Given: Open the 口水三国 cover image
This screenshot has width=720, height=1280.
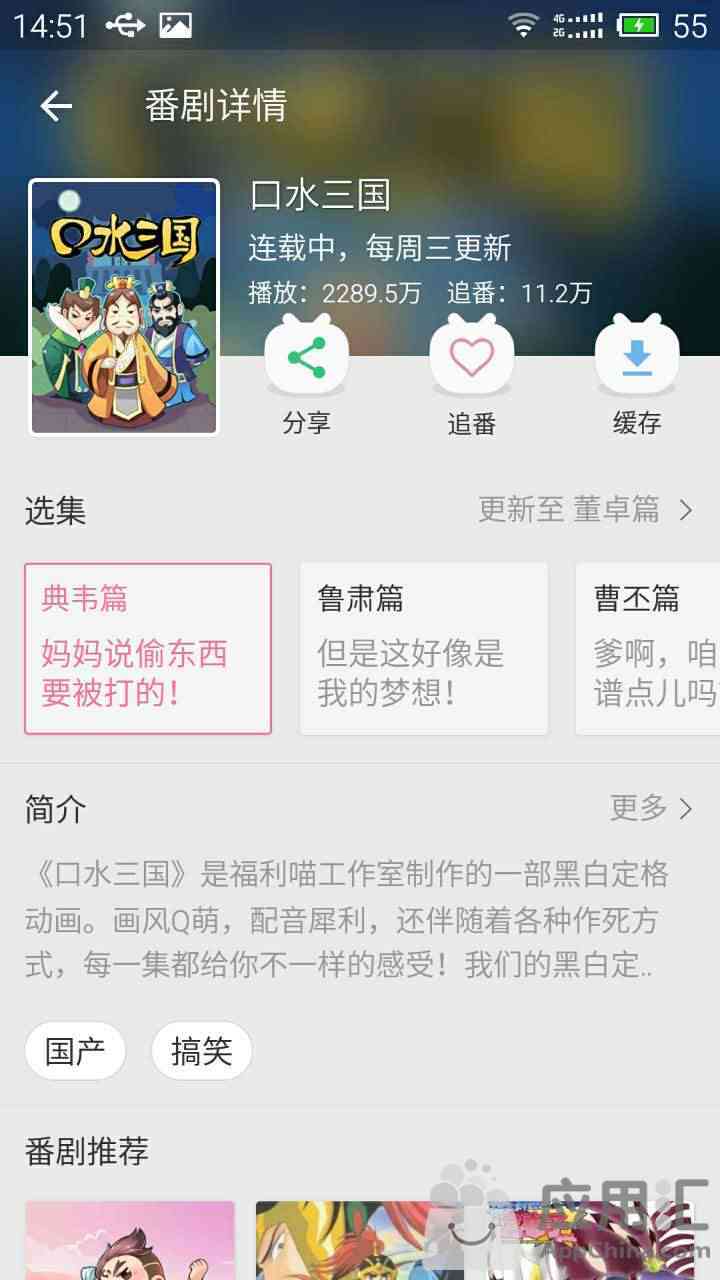Looking at the screenshot, I should click(124, 307).
